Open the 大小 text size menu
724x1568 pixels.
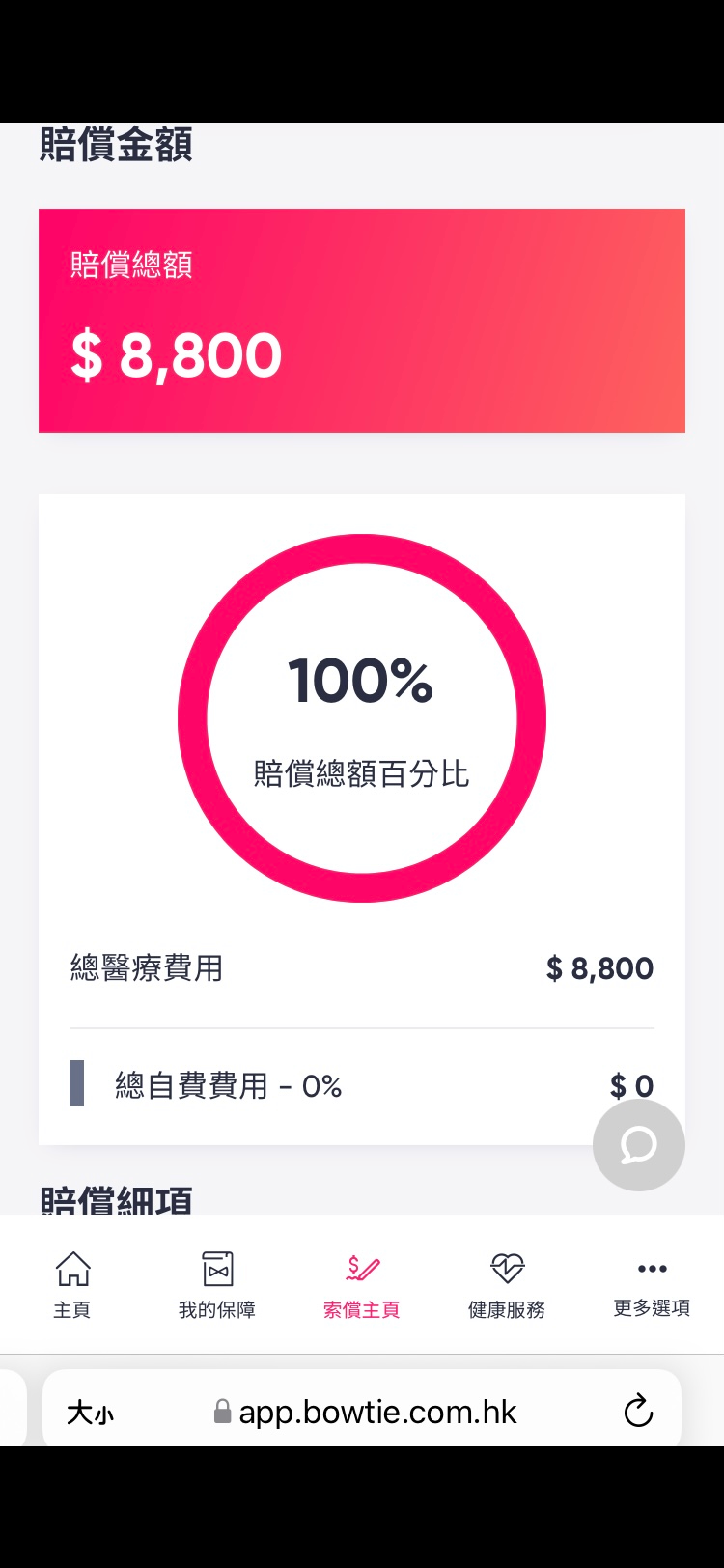pos(90,1414)
